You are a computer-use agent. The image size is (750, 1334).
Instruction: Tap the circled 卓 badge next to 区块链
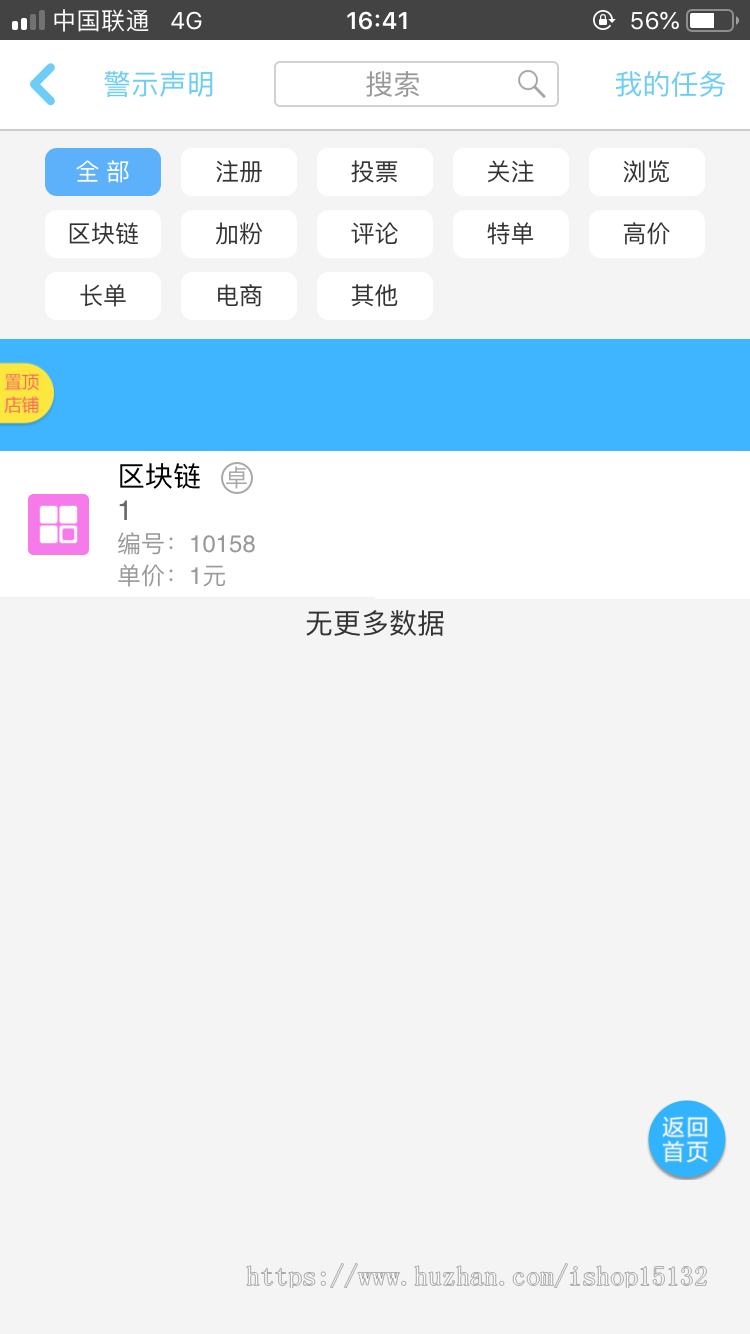coord(237,477)
